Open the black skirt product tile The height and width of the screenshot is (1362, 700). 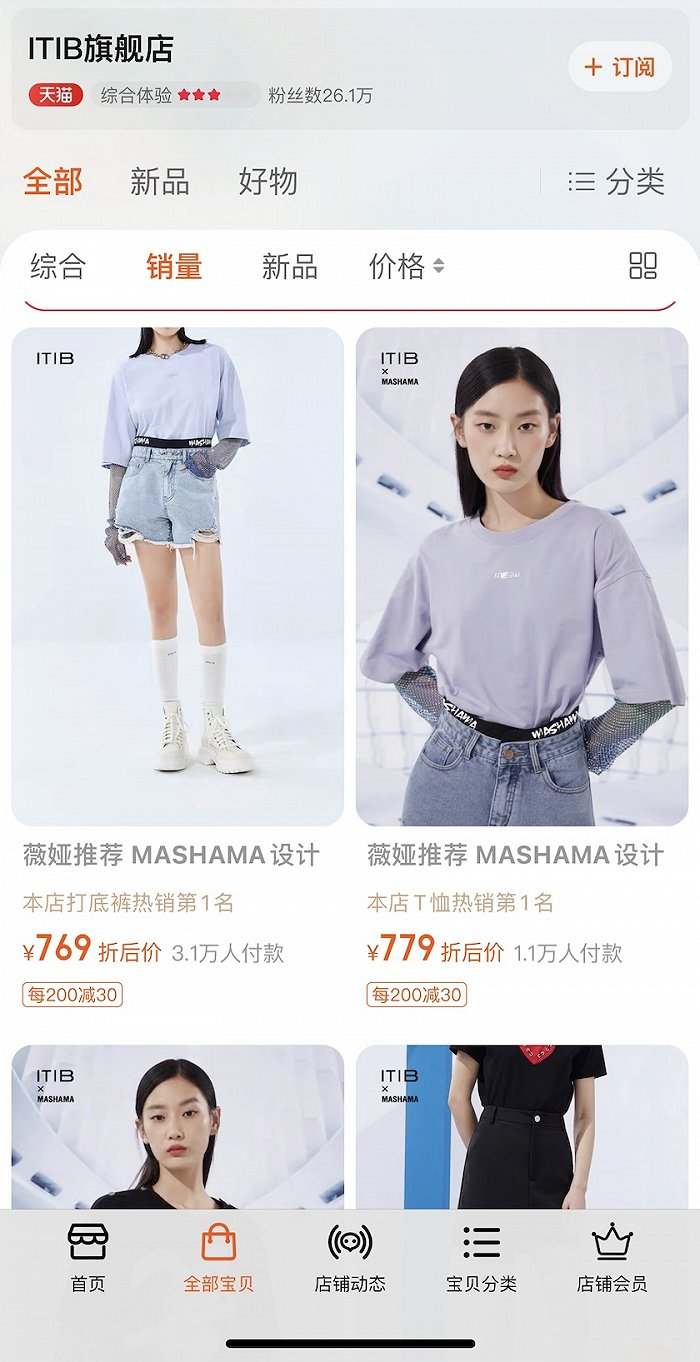[x=522, y=1127]
